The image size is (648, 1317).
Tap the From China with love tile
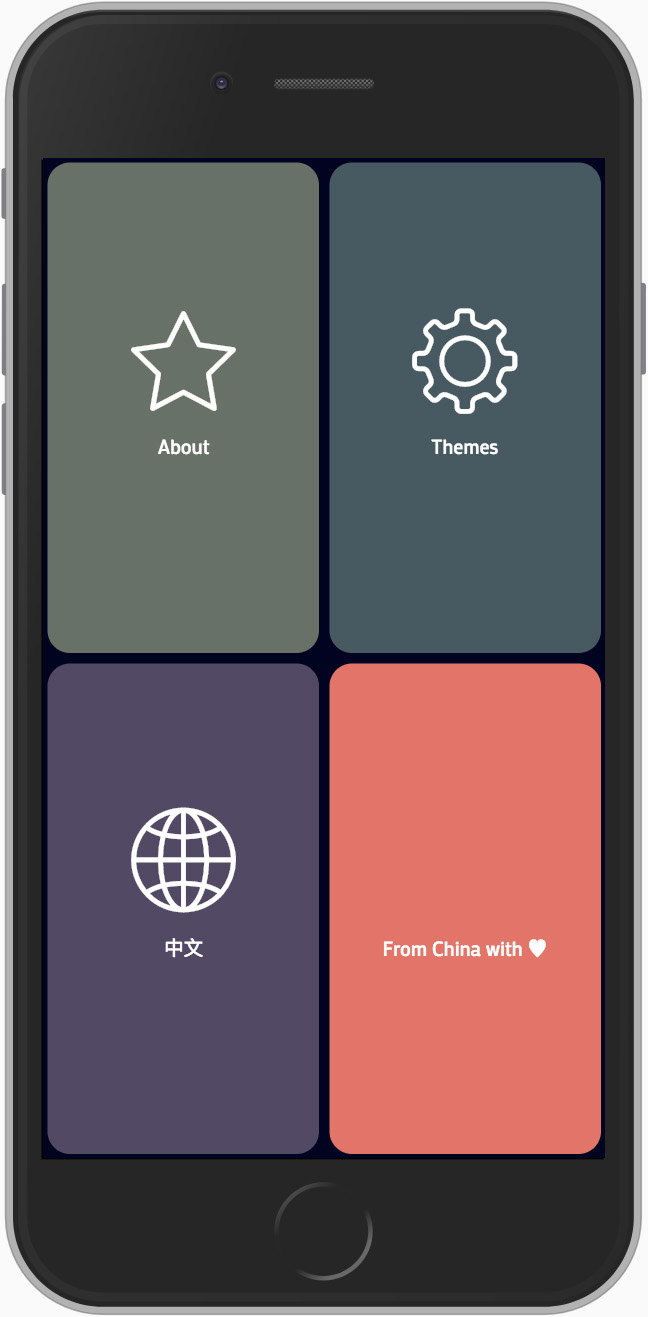click(465, 909)
